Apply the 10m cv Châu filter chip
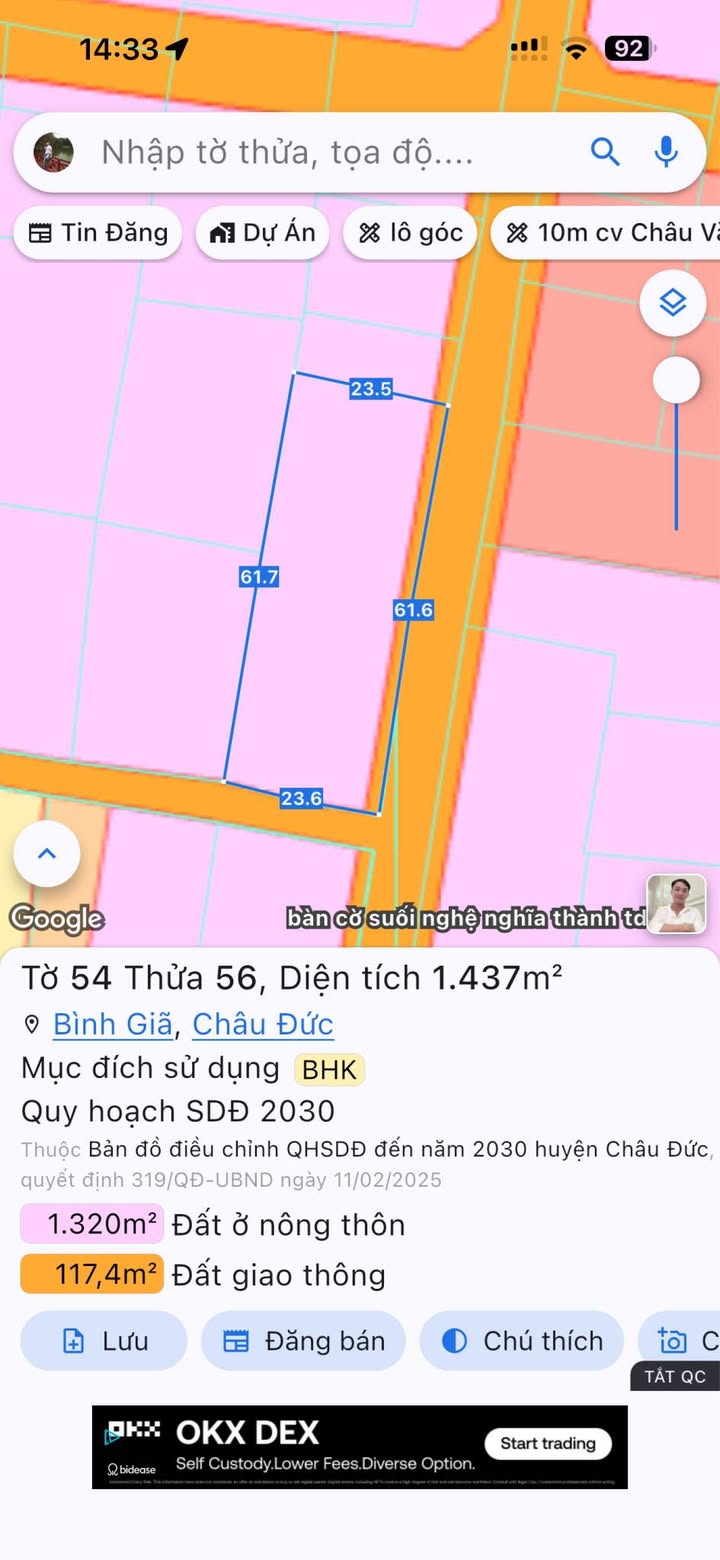720x1560 pixels. (x=610, y=233)
